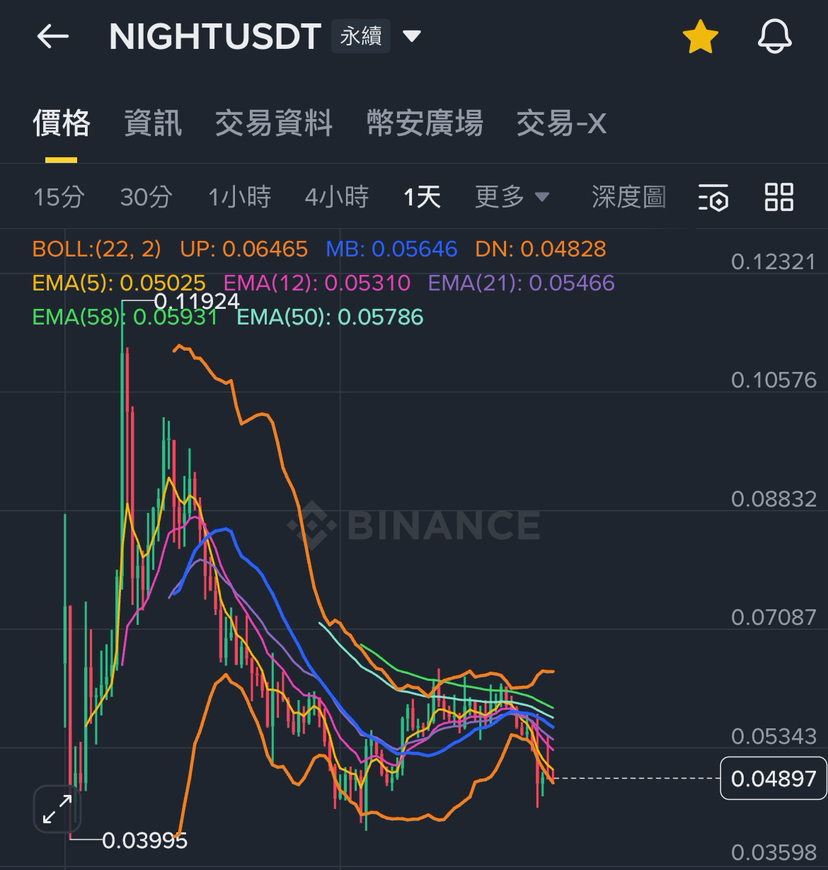828x870 pixels.
Task: Open the NIGHTUSDT pair selector dropdown
Action: [x=411, y=38]
